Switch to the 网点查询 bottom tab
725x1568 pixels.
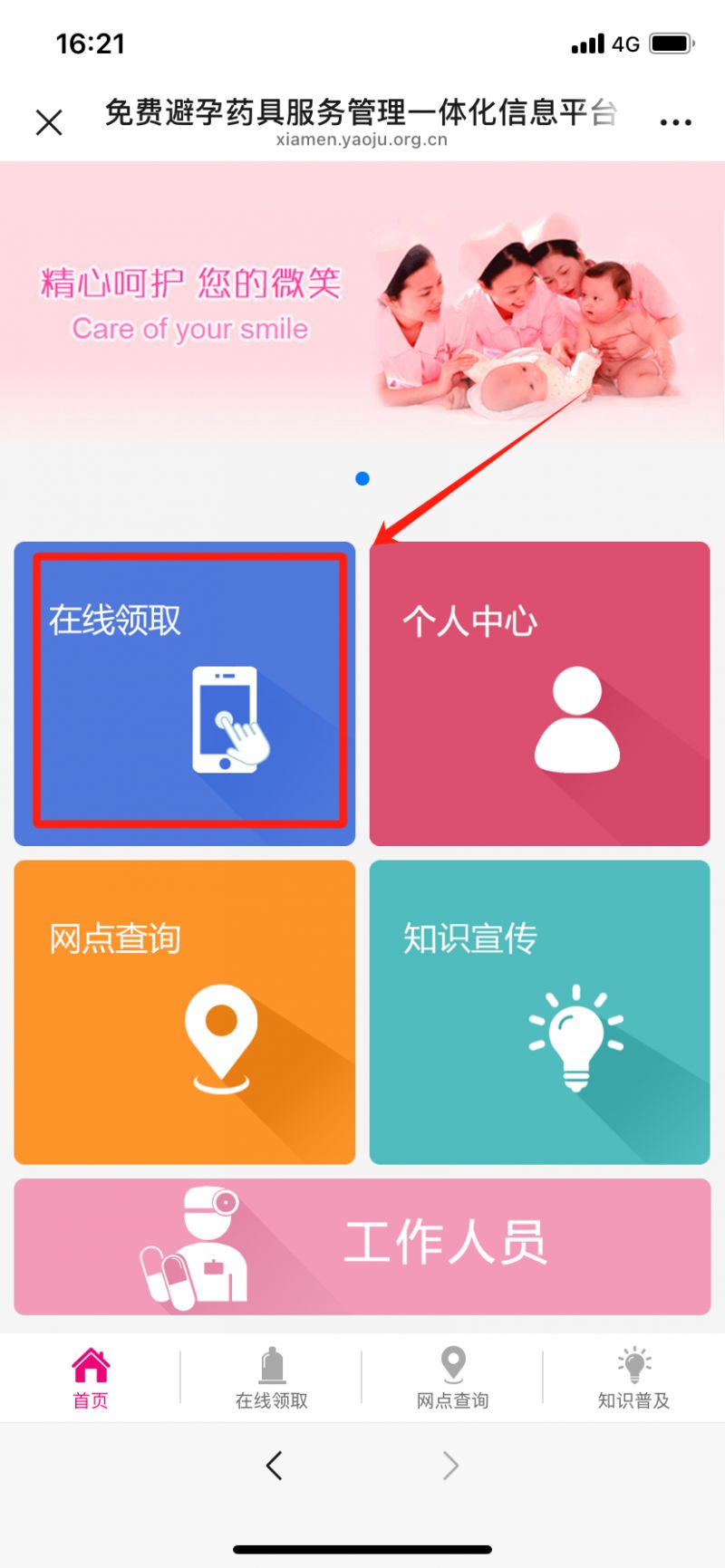pos(452,1378)
